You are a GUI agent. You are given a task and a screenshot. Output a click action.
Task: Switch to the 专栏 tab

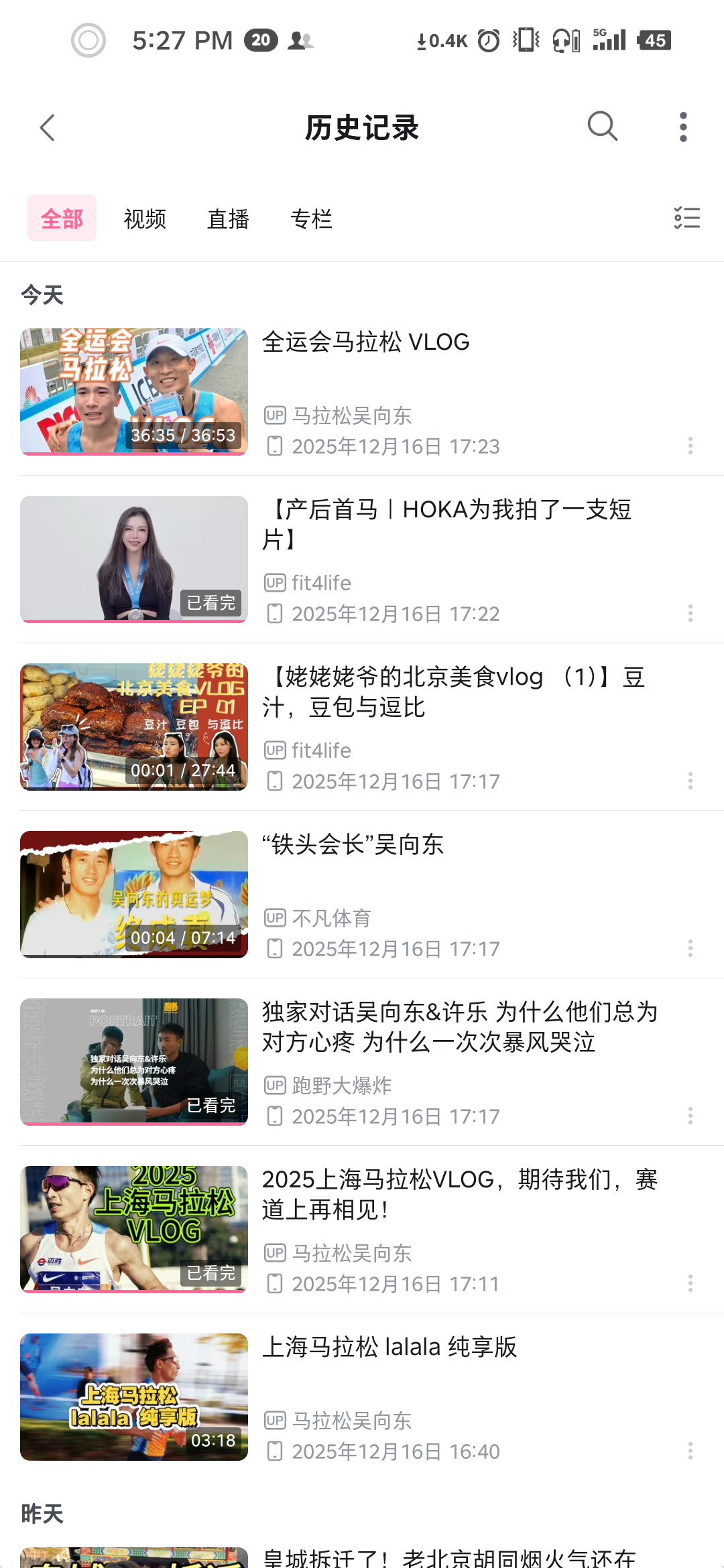point(311,218)
